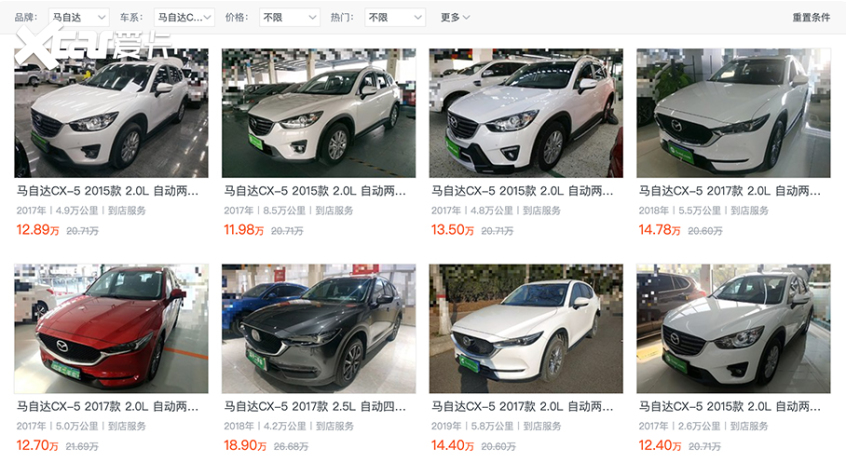This screenshot has height=476, width=846.
Task: Open the CX-5 listing priced 12.89万
Action: pos(111,114)
